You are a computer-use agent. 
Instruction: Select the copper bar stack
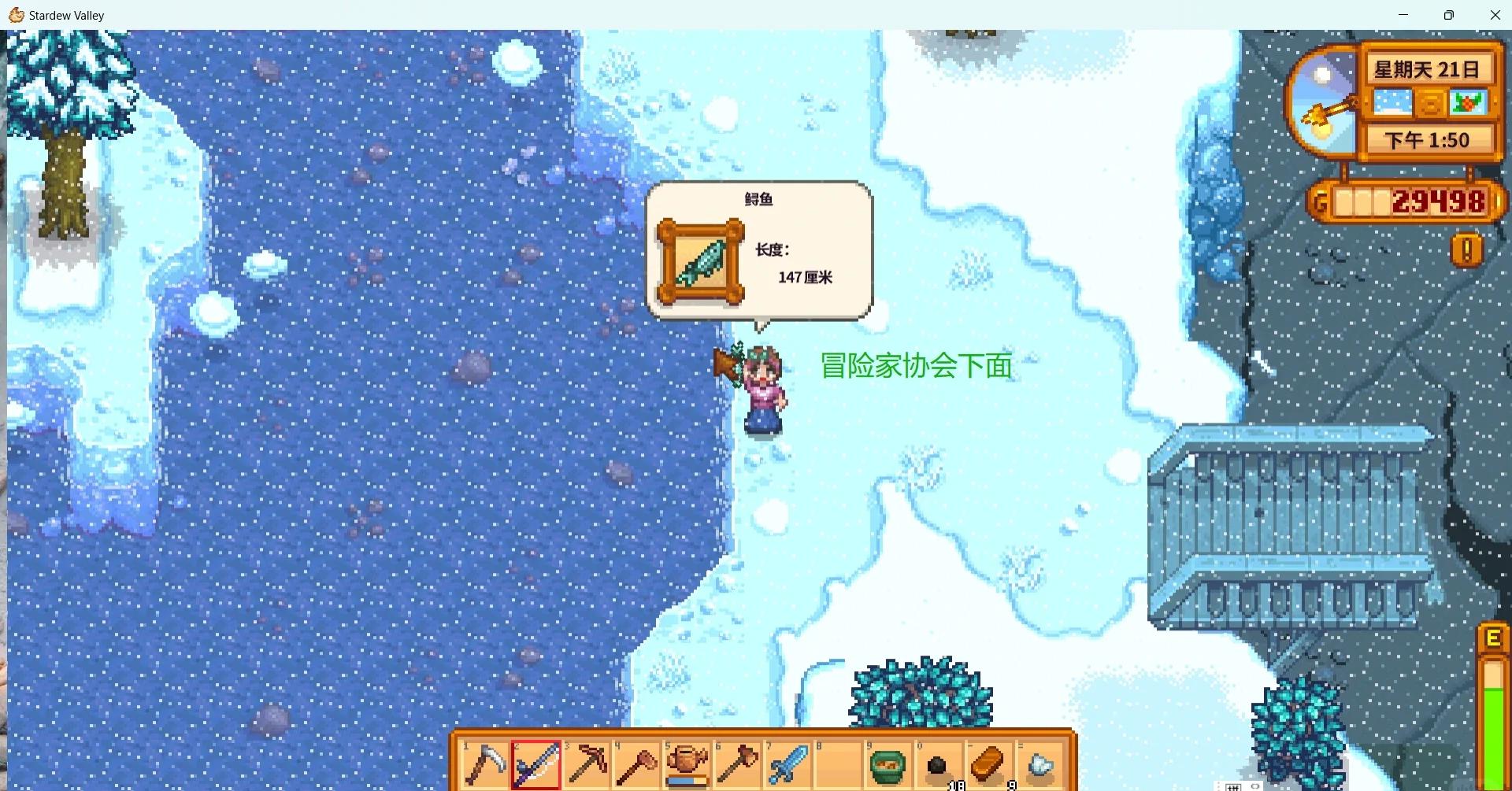click(x=988, y=764)
